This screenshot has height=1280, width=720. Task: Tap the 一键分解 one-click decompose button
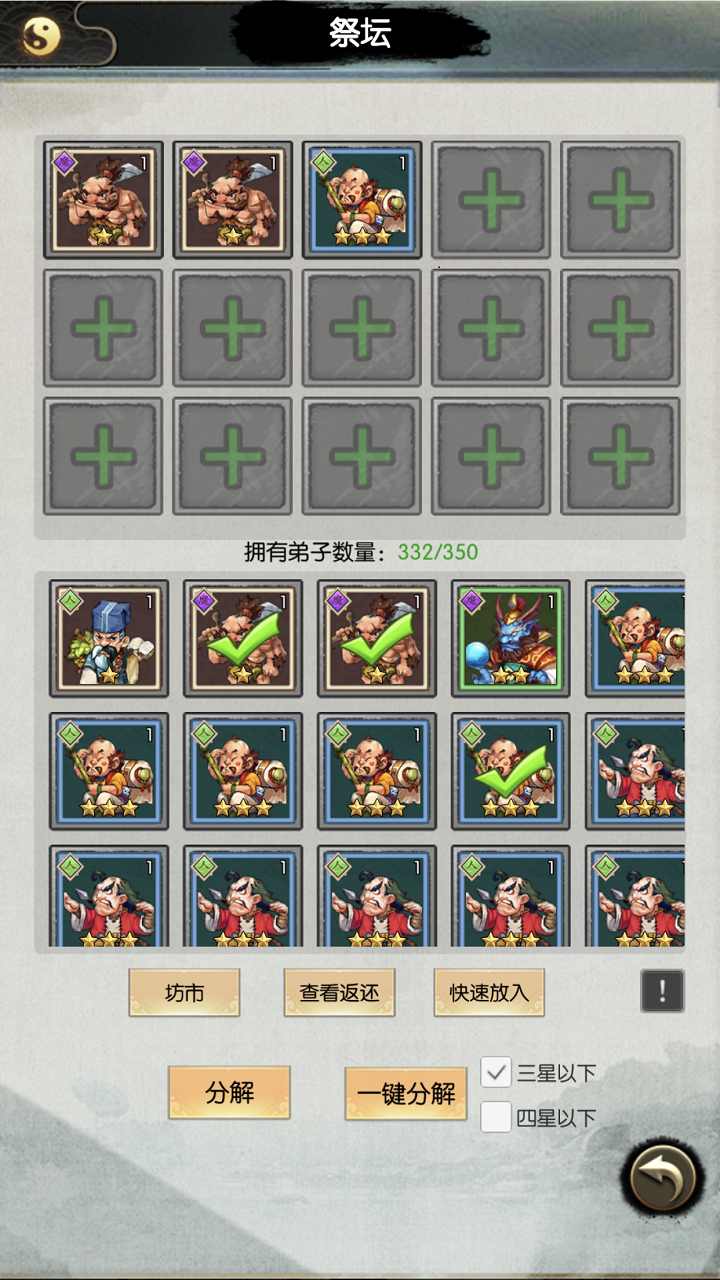405,1094
